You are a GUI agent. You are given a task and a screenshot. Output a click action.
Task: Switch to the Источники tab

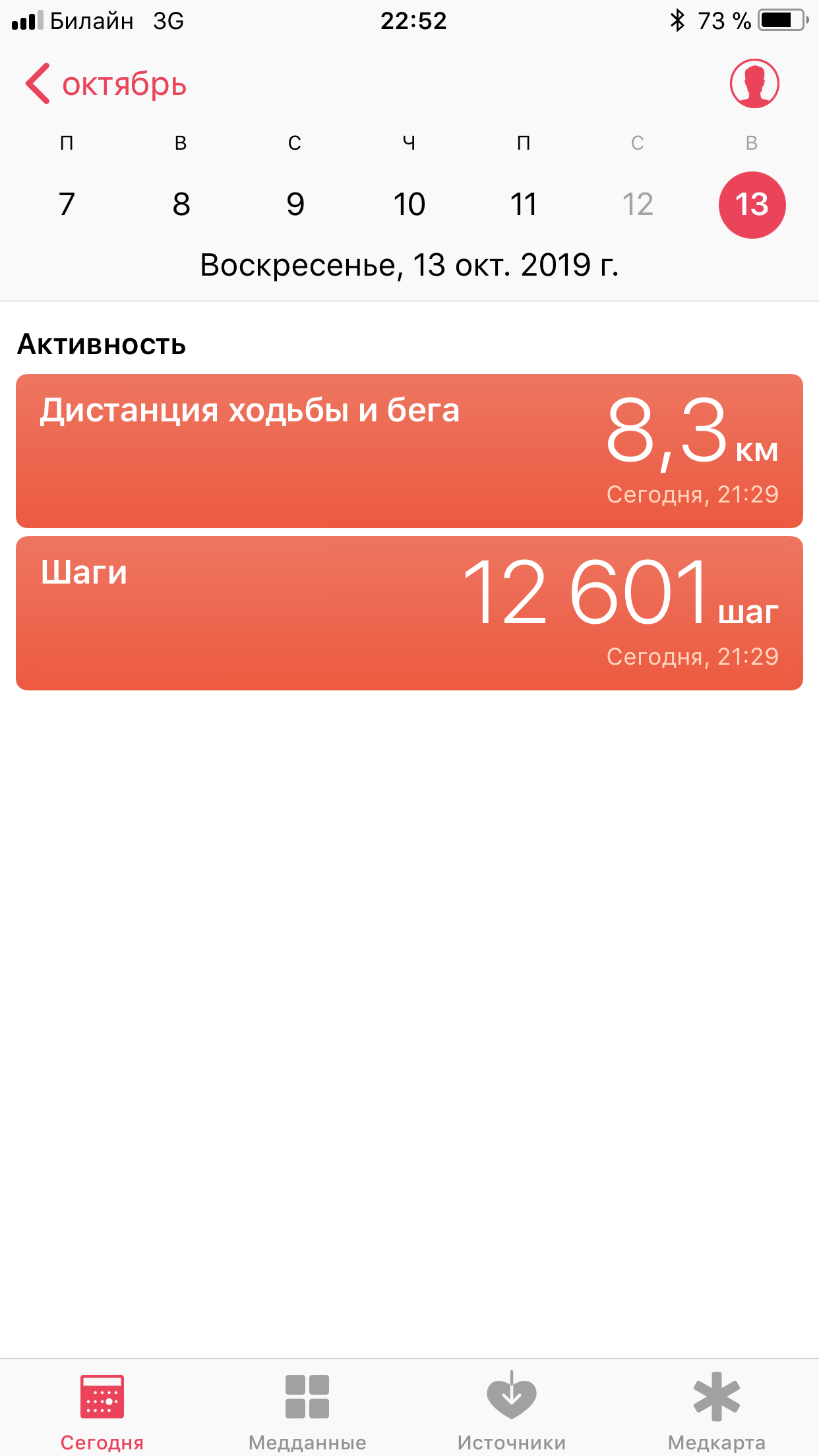pyautogui.click(x=512, y=1411)
